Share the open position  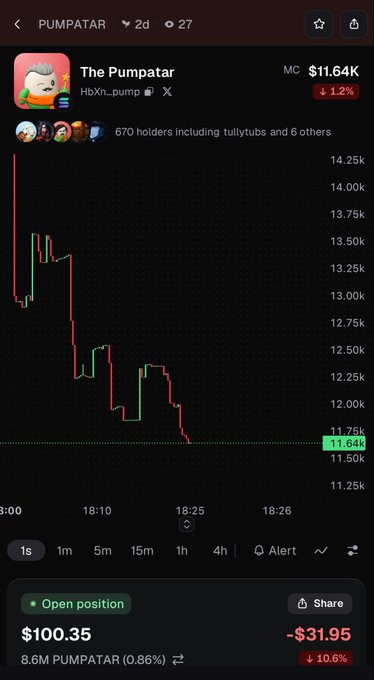pyautogui.click(x=320, y=603)
